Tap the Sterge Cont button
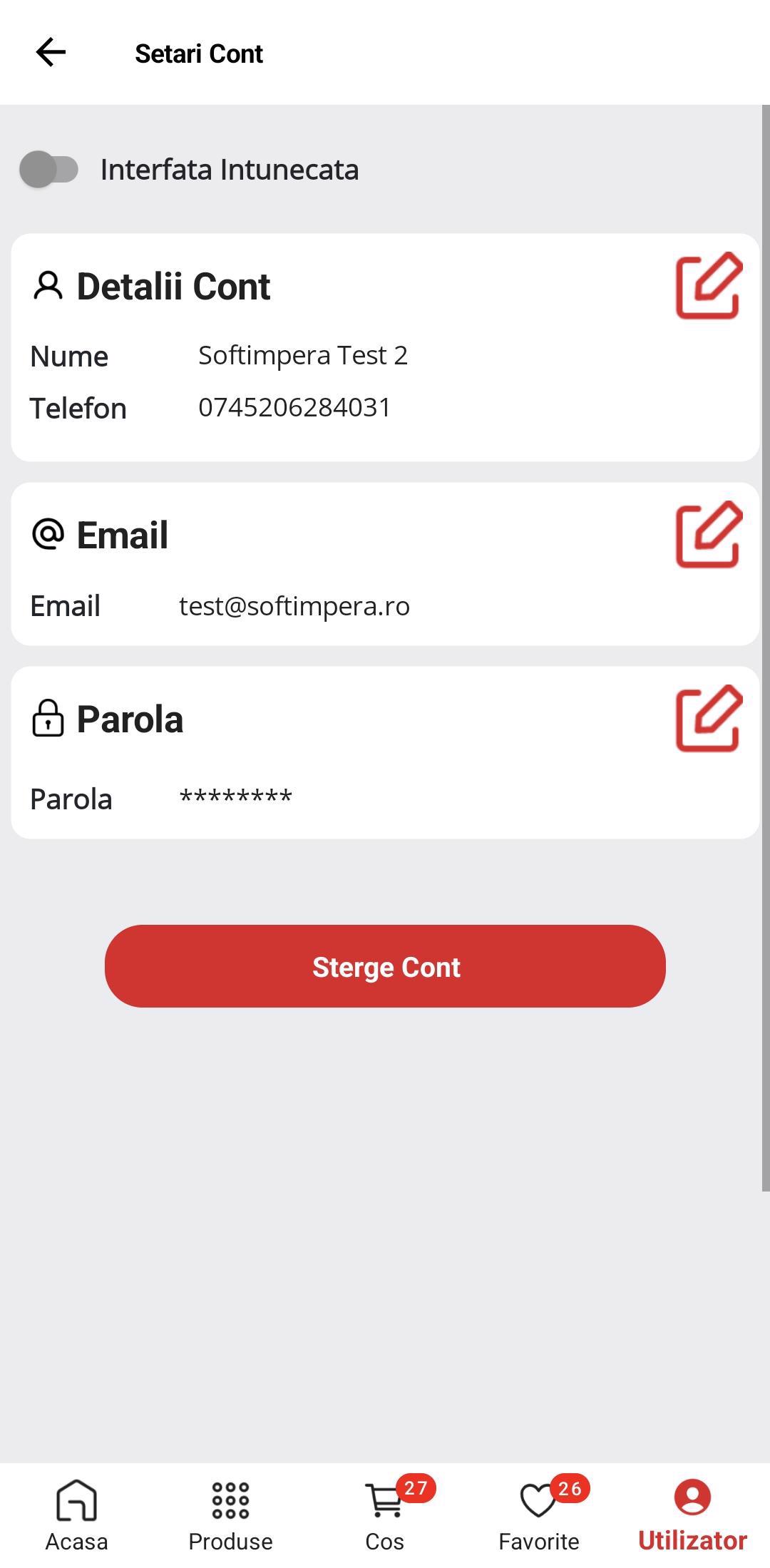Image resolution: width=770 pixels, height=1568 pixels. pos(385,966)
